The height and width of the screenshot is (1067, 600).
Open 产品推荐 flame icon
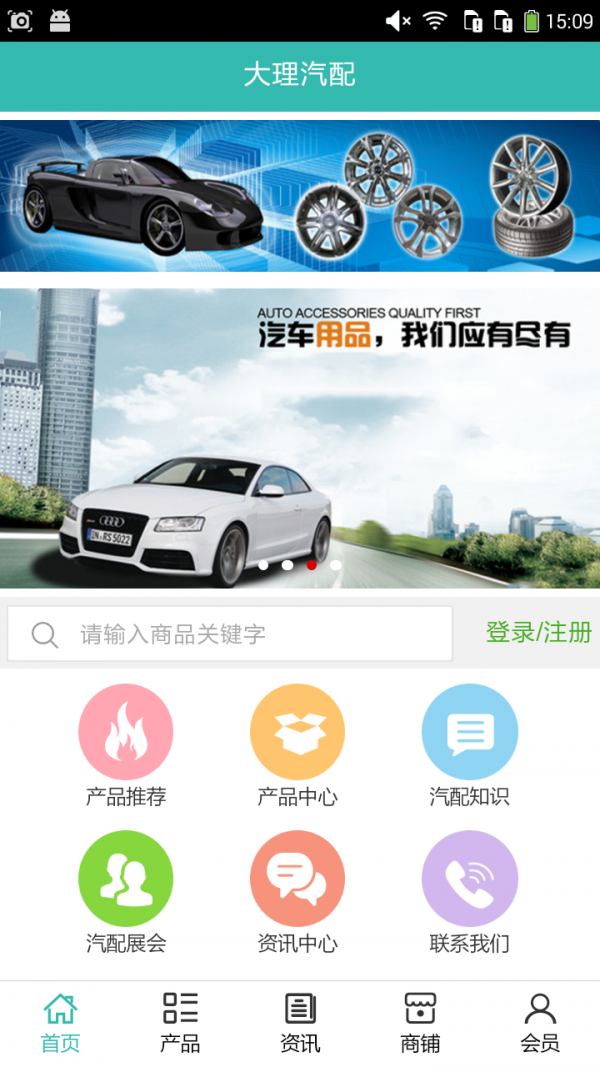click(126, 732)
